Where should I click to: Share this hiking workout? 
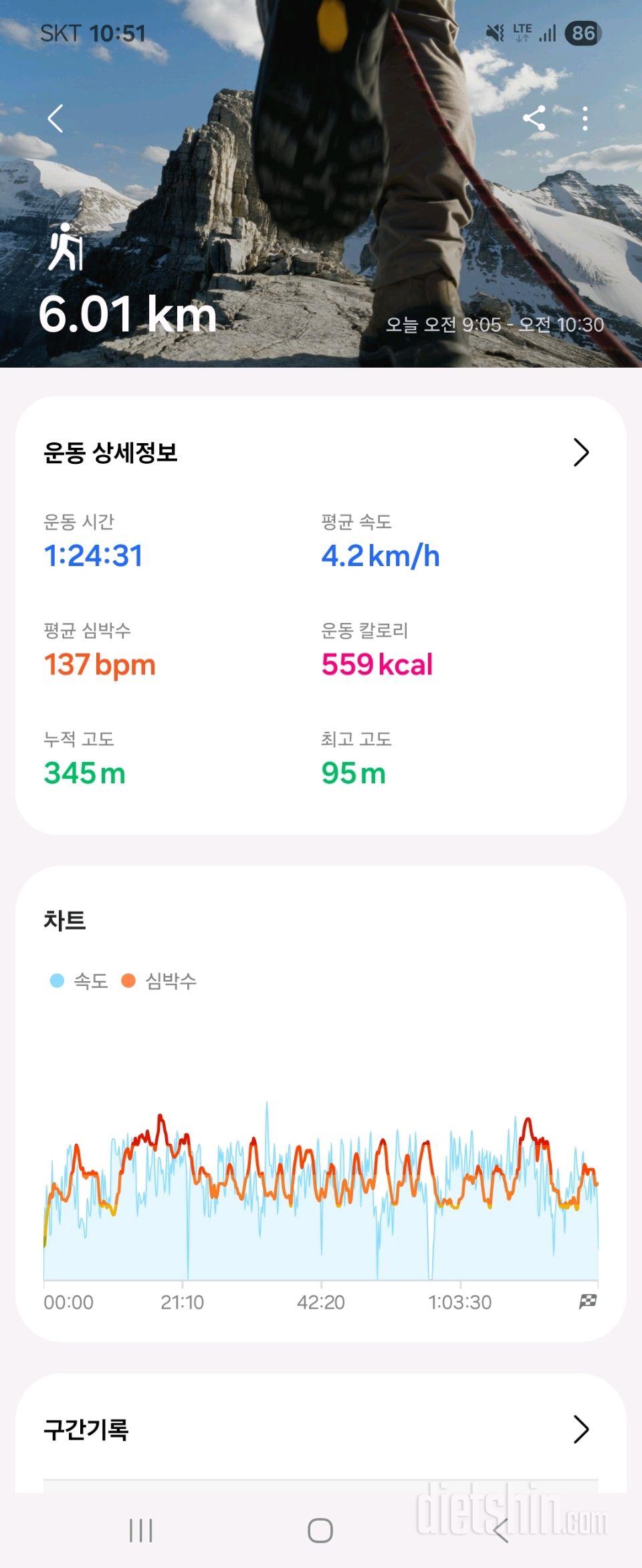click(534, 119)
